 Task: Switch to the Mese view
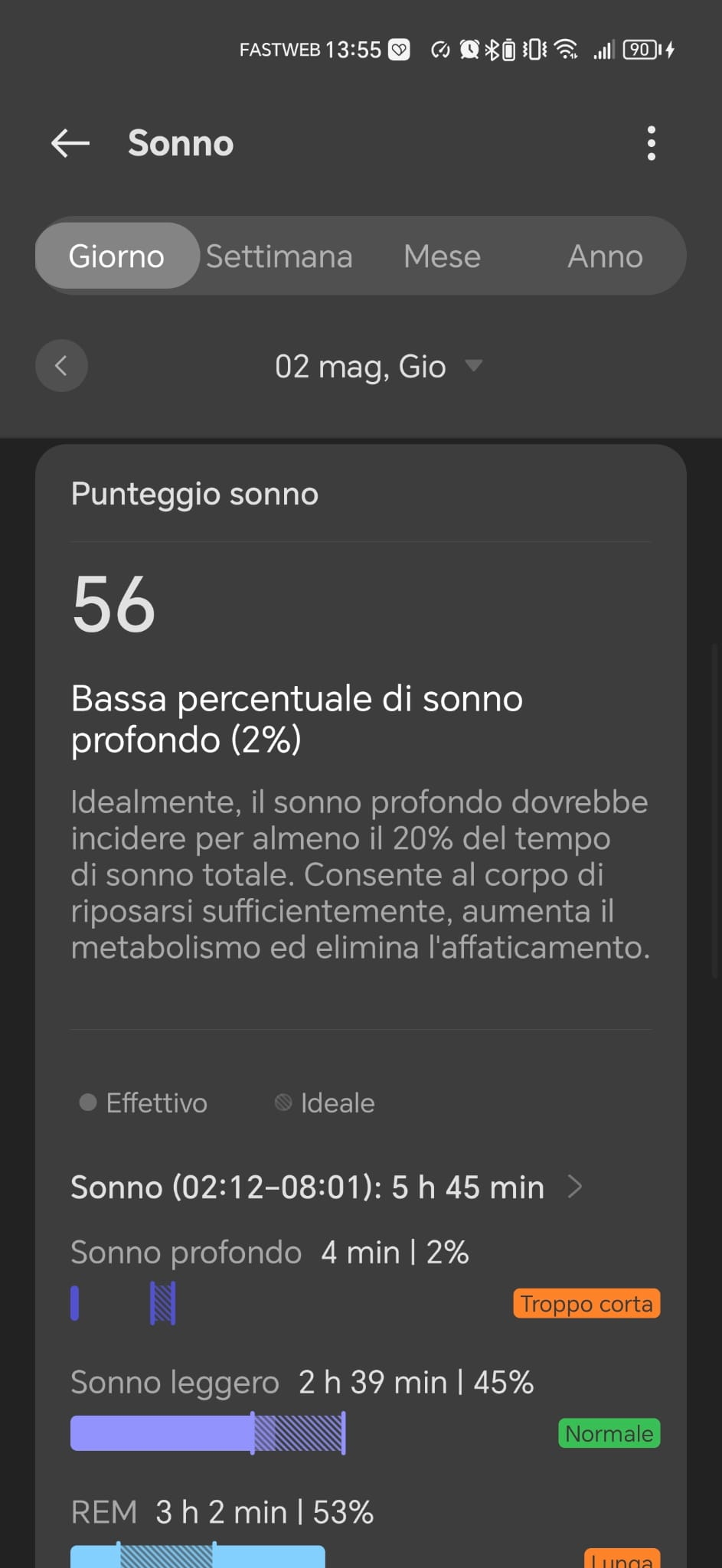click(x=442, y=256)
